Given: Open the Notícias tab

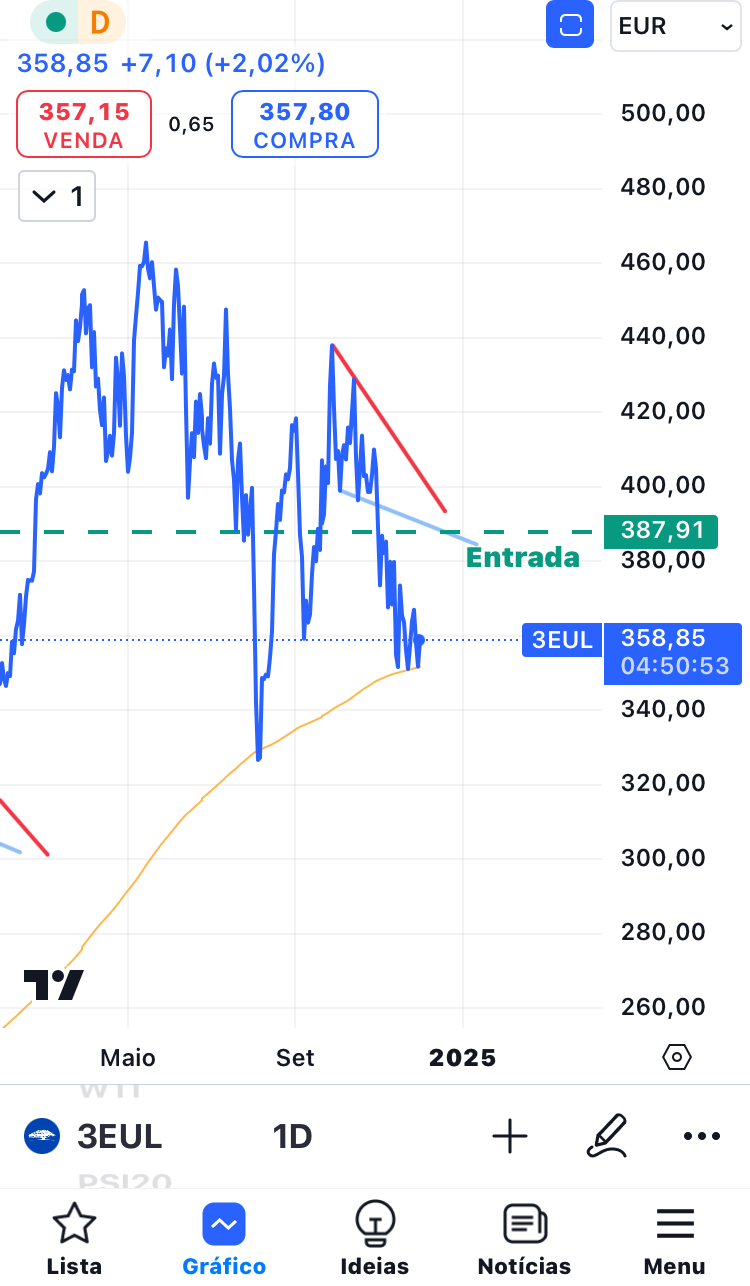Looking at the screenshot, I should [524, 1240].
